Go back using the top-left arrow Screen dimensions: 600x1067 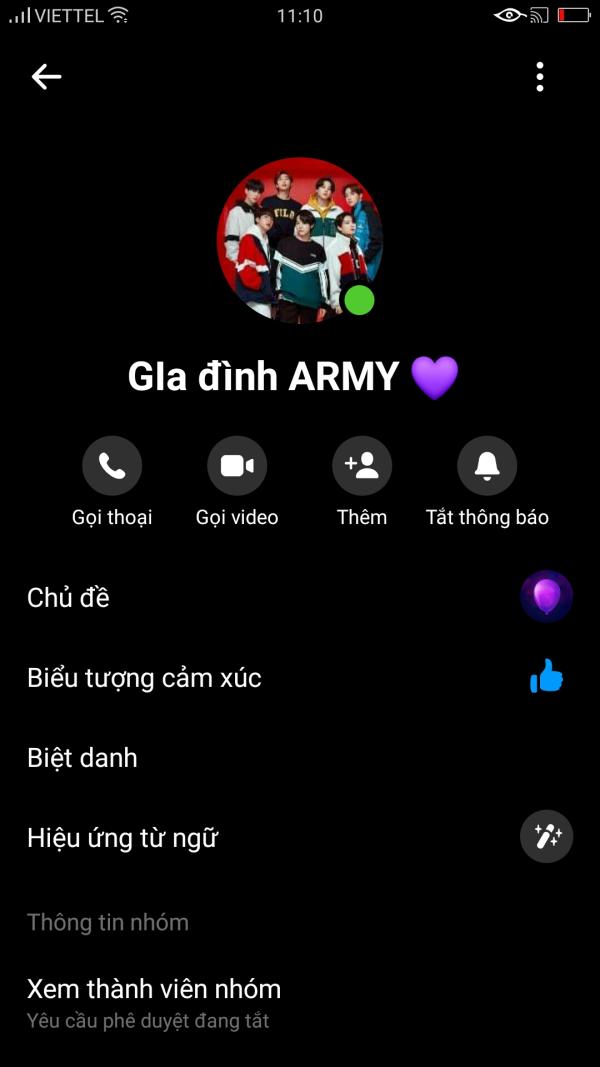point(46,77)
